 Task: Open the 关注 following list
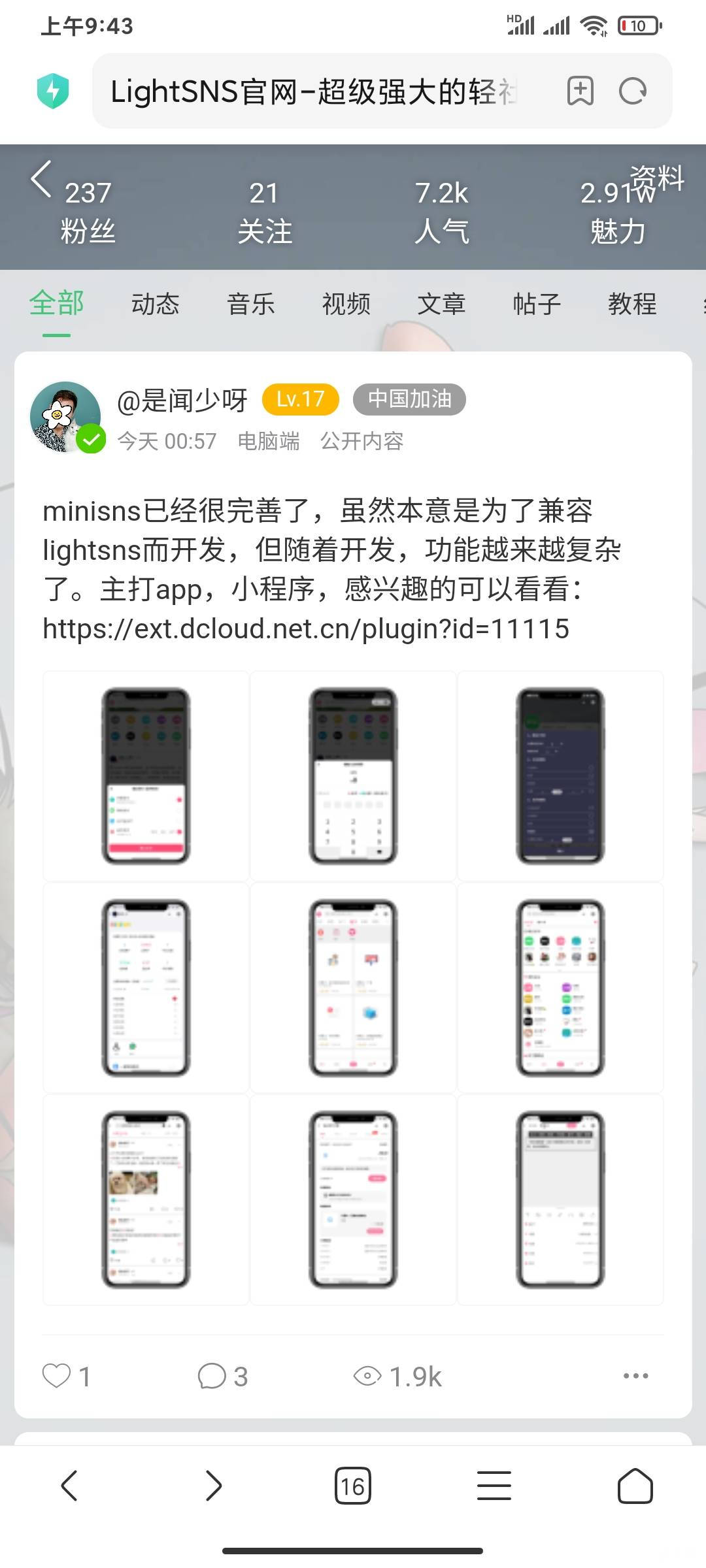[x=264, y=212]
